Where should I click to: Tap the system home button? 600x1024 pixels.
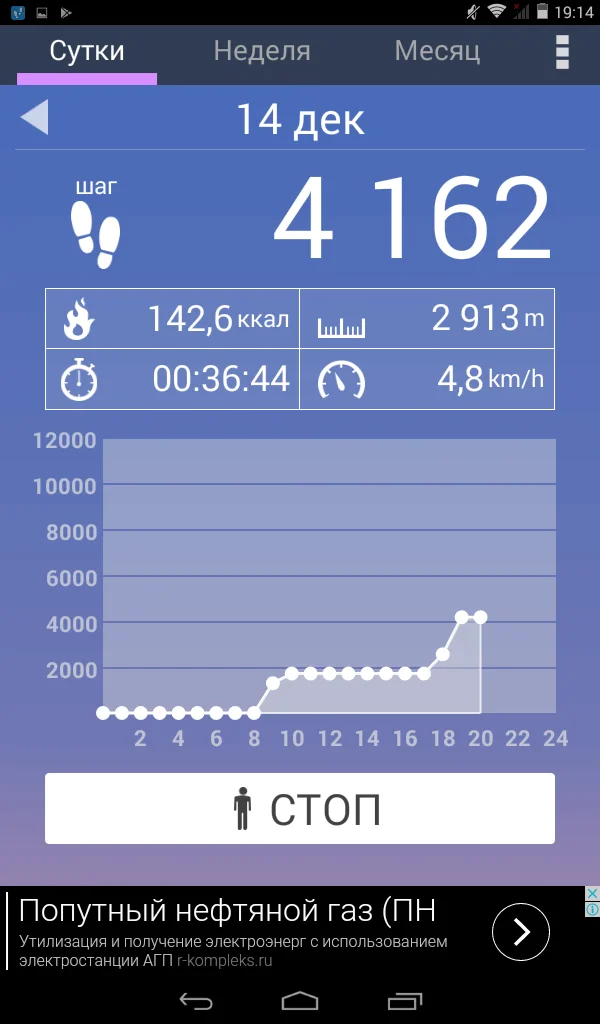pos(300,1000)
